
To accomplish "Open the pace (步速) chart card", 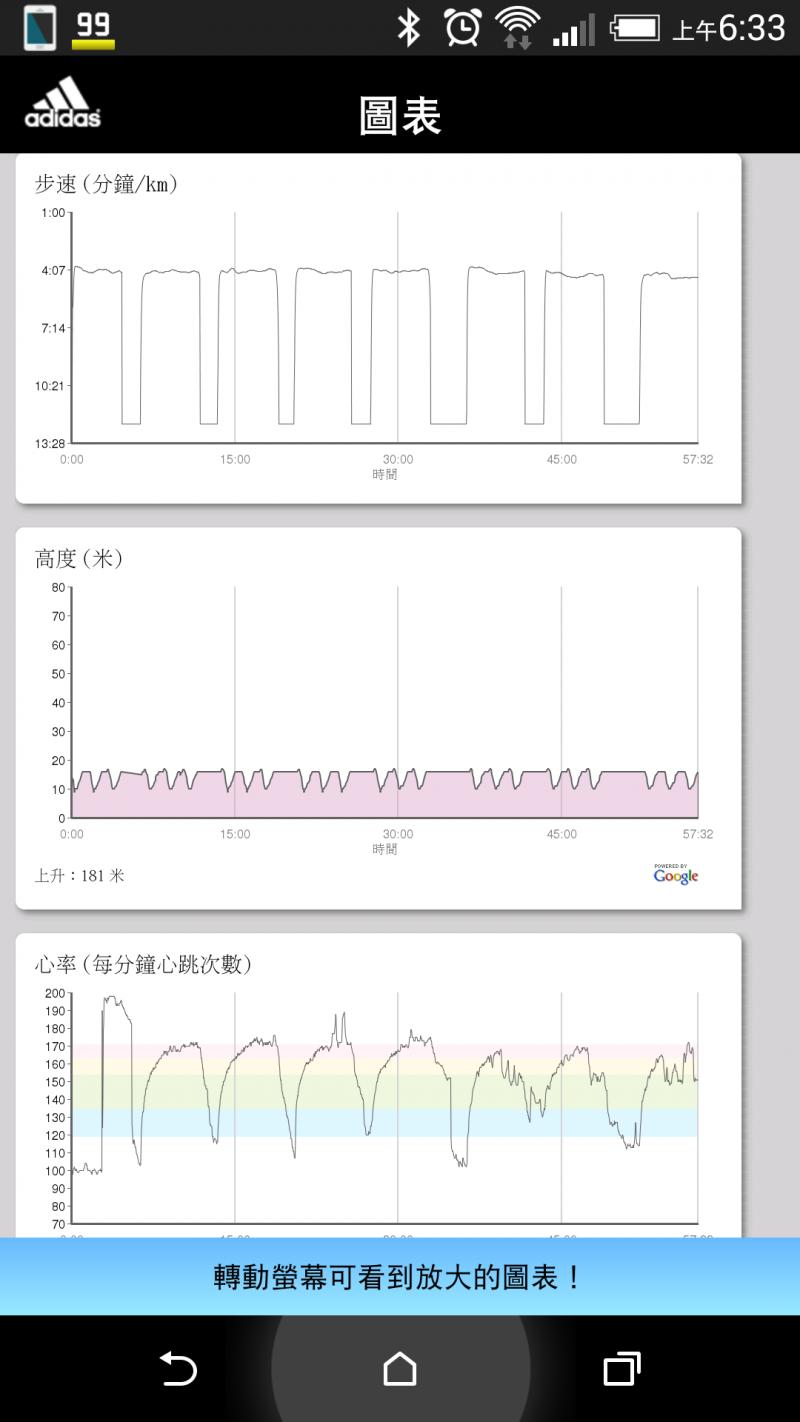I will (x=378, y=328).
